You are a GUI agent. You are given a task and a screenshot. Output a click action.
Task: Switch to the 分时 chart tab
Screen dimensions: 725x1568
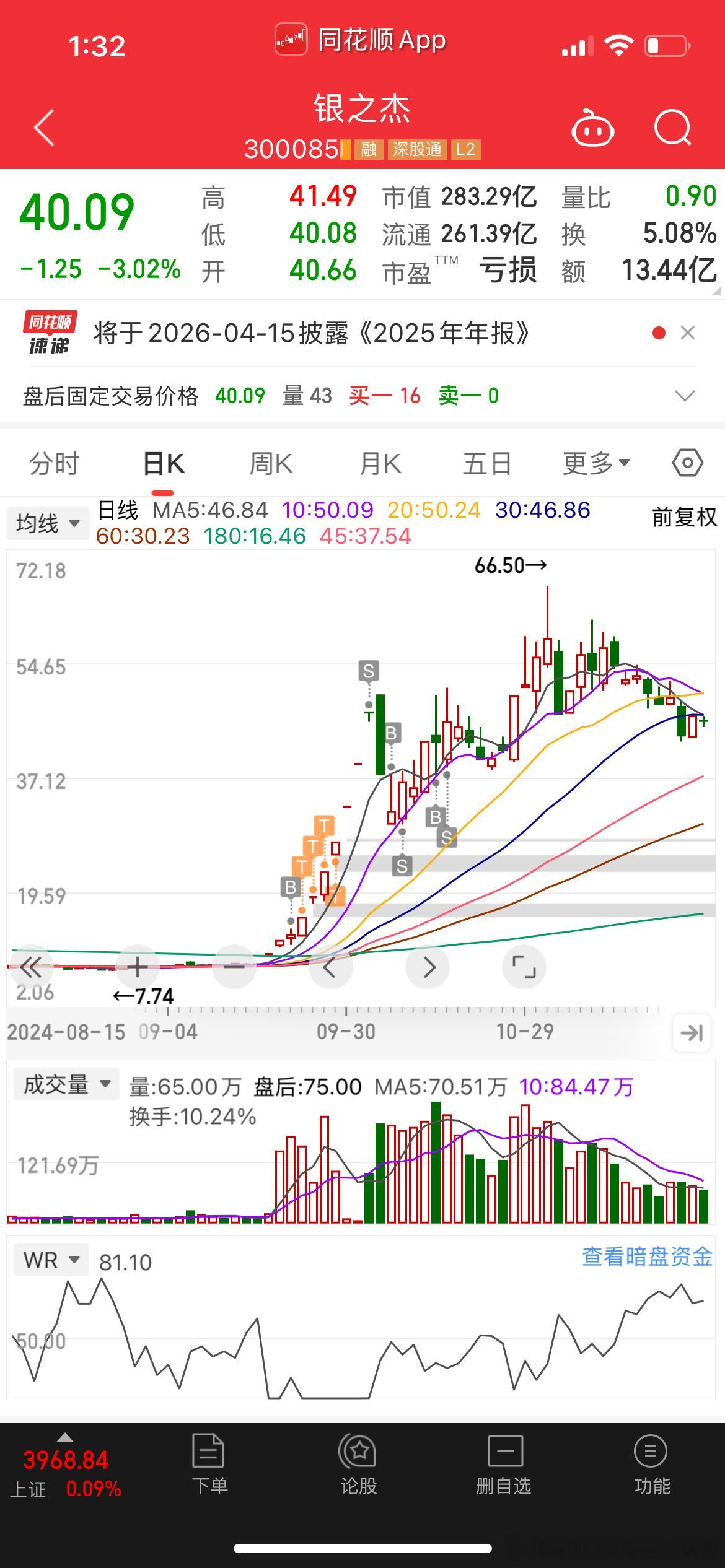(x=55, y=463)
